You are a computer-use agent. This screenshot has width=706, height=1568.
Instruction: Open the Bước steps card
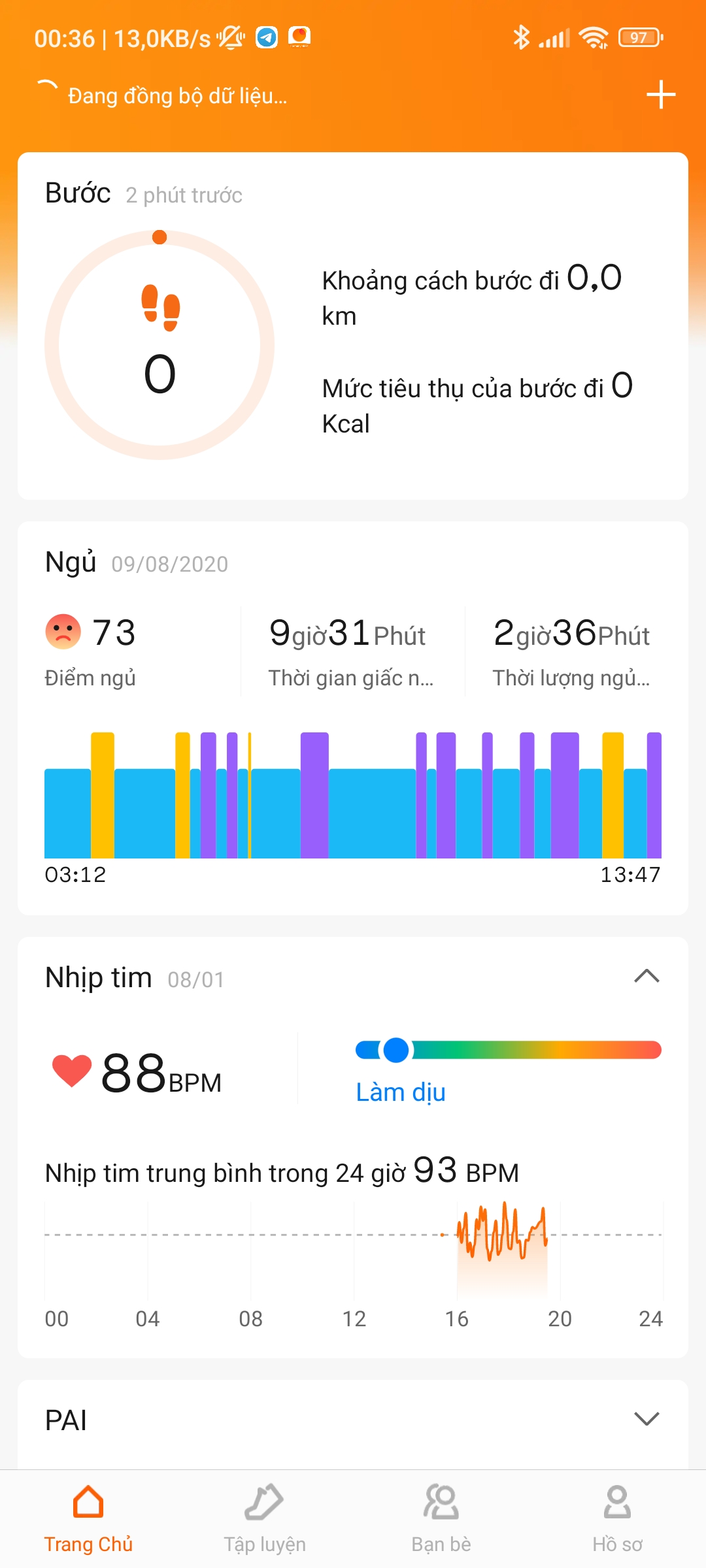click(353, 326)
